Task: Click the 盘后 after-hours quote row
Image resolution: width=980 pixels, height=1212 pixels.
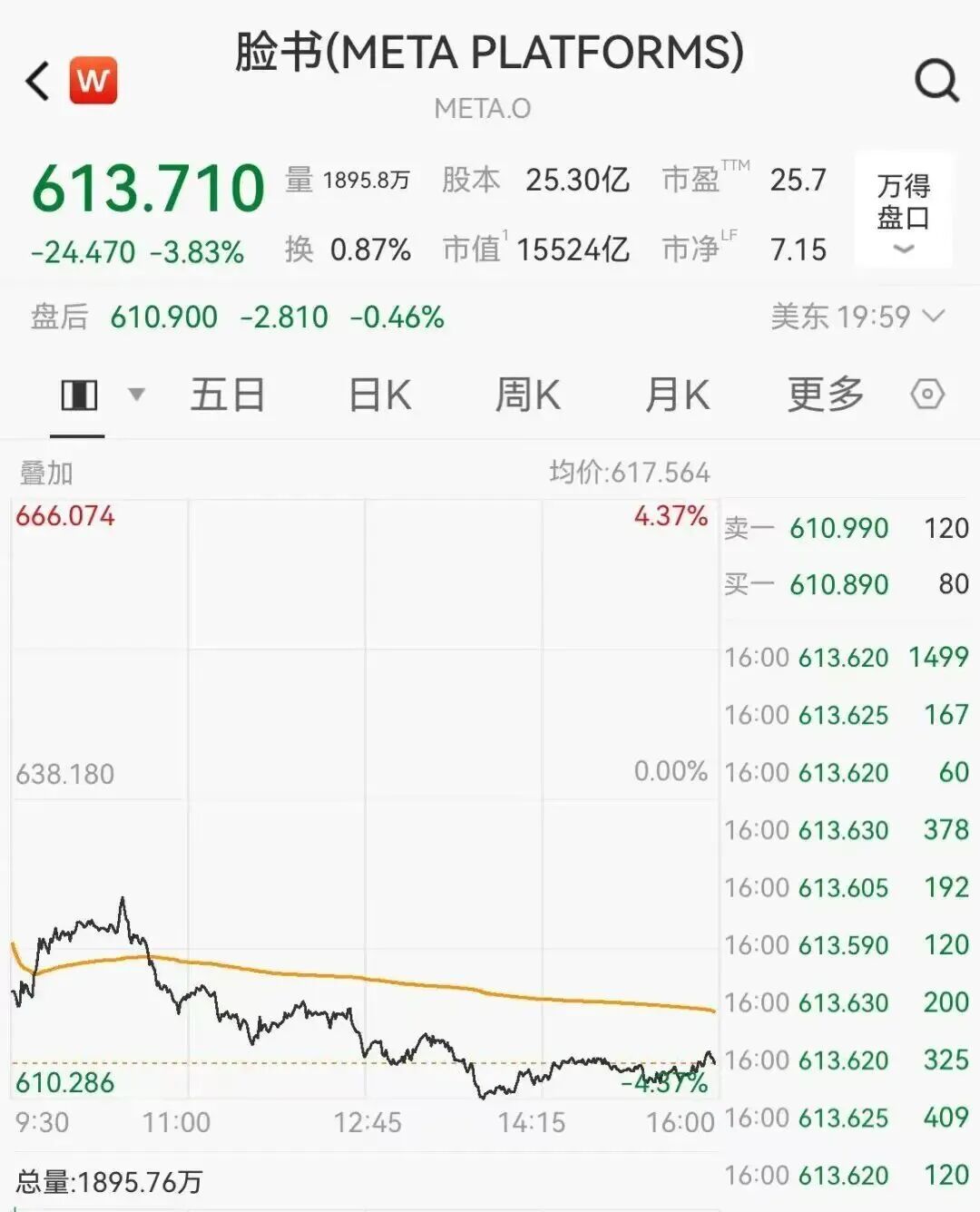Action: (x=236, y=318)
